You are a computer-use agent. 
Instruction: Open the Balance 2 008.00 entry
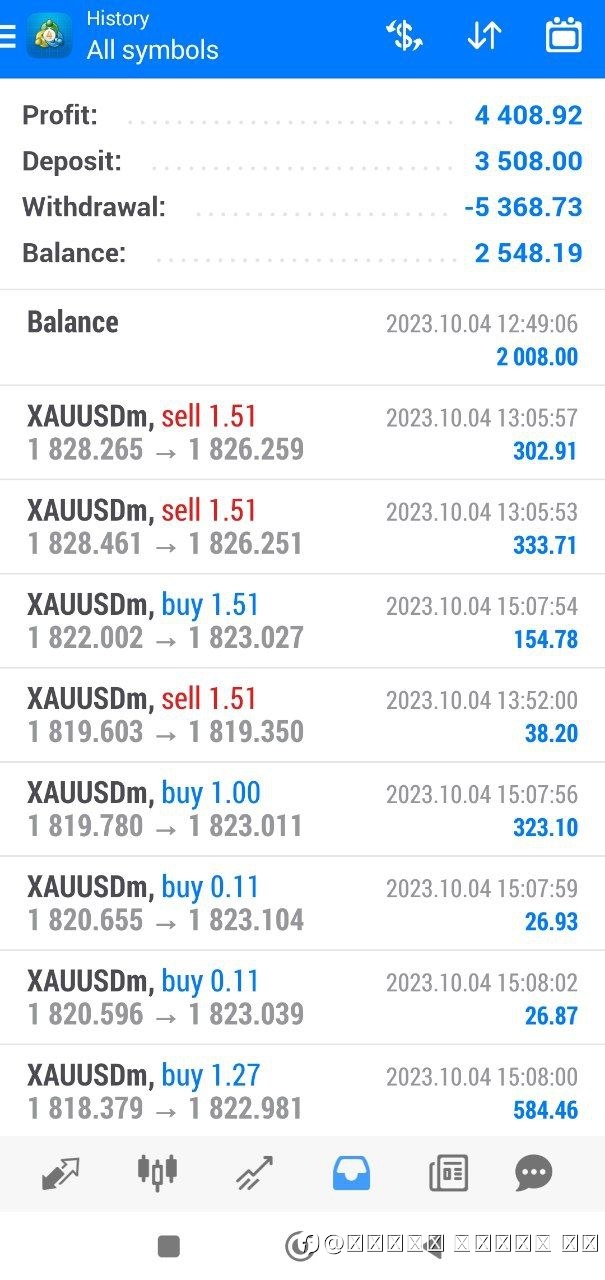click(x=302, y=338)
